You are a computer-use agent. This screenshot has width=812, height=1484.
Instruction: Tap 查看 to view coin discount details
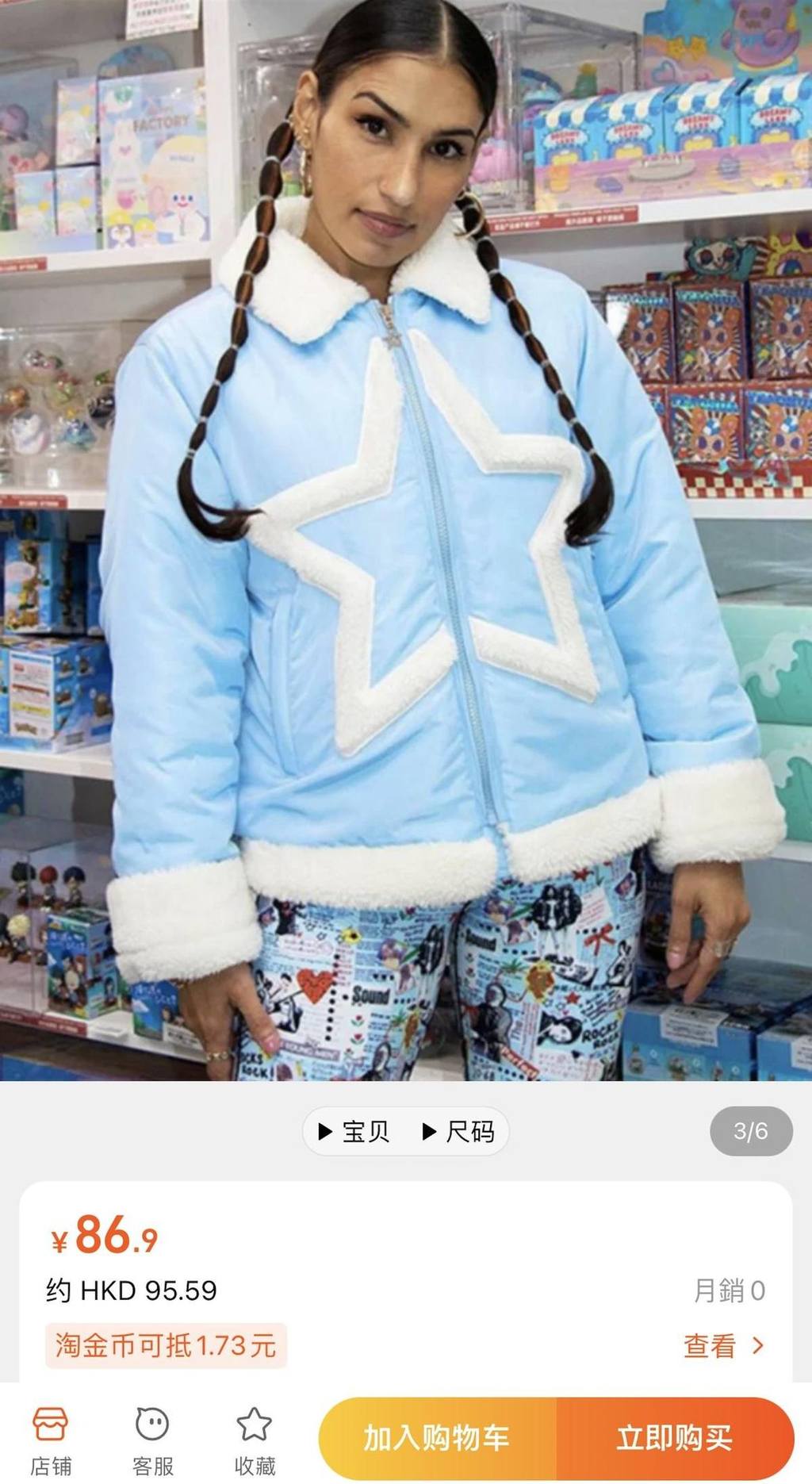pos(723,1346)
